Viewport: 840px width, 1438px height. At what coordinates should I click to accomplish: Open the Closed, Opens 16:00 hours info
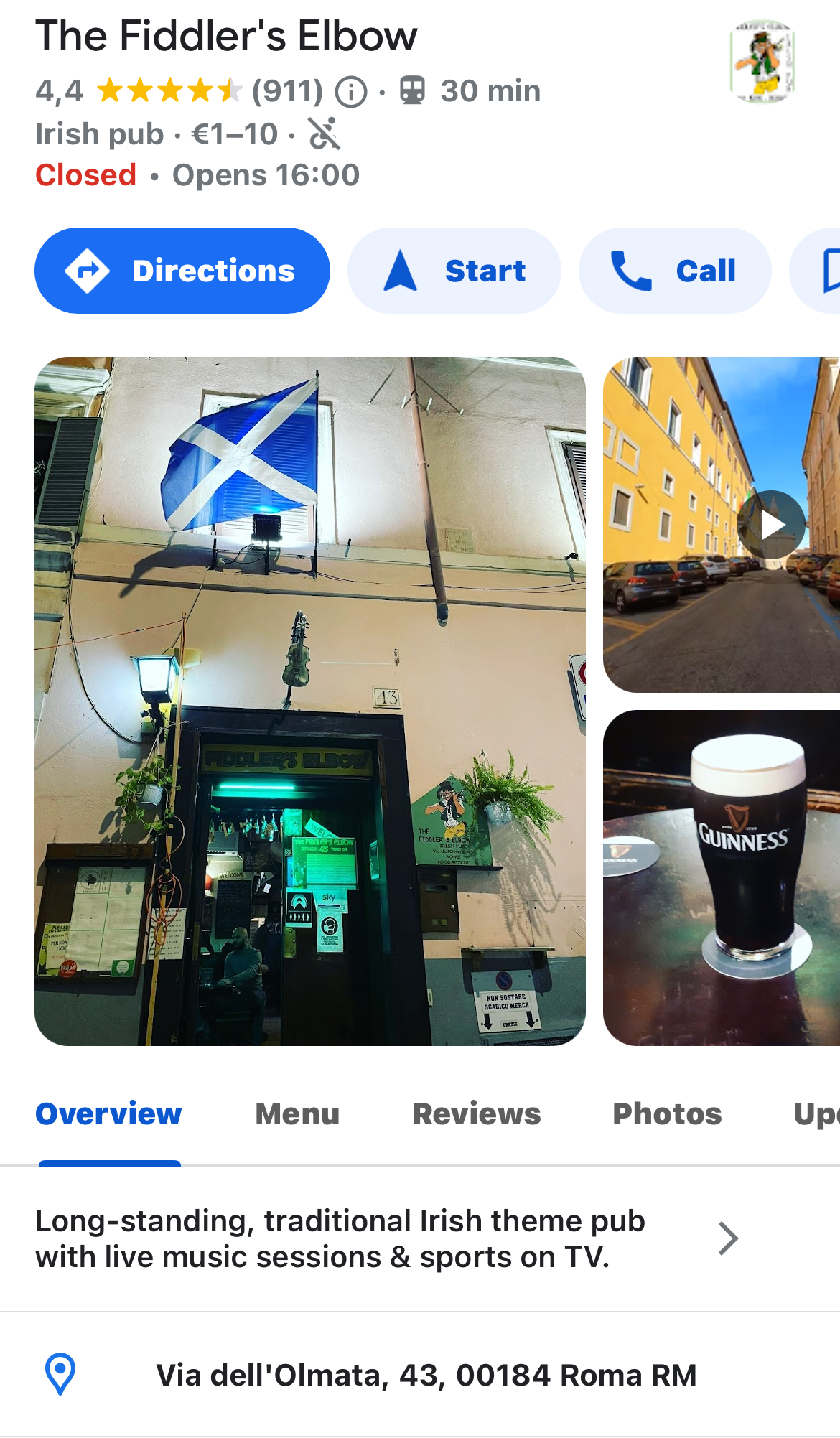(197, 175)
